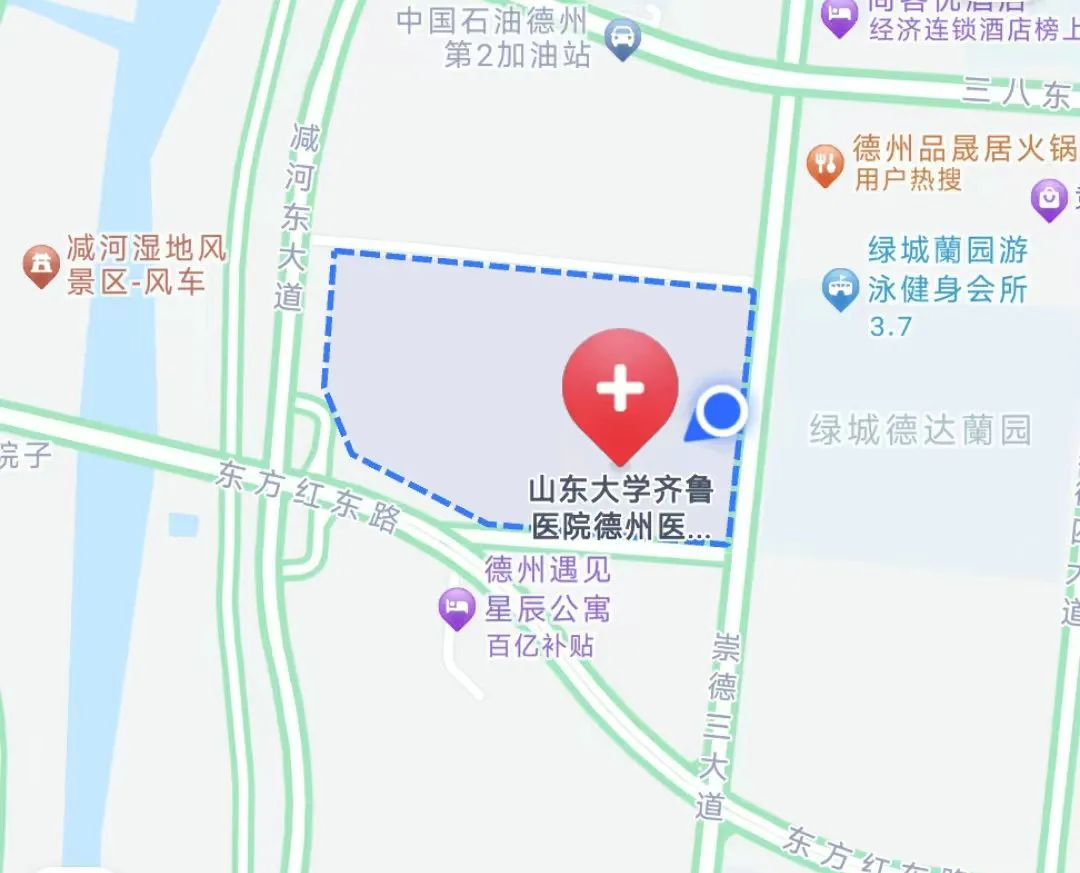Select the 德州品晟居火锅 restaurant marker
Image resolution: width=1080 pixels, height=873 pixels.
pos(824,165)
